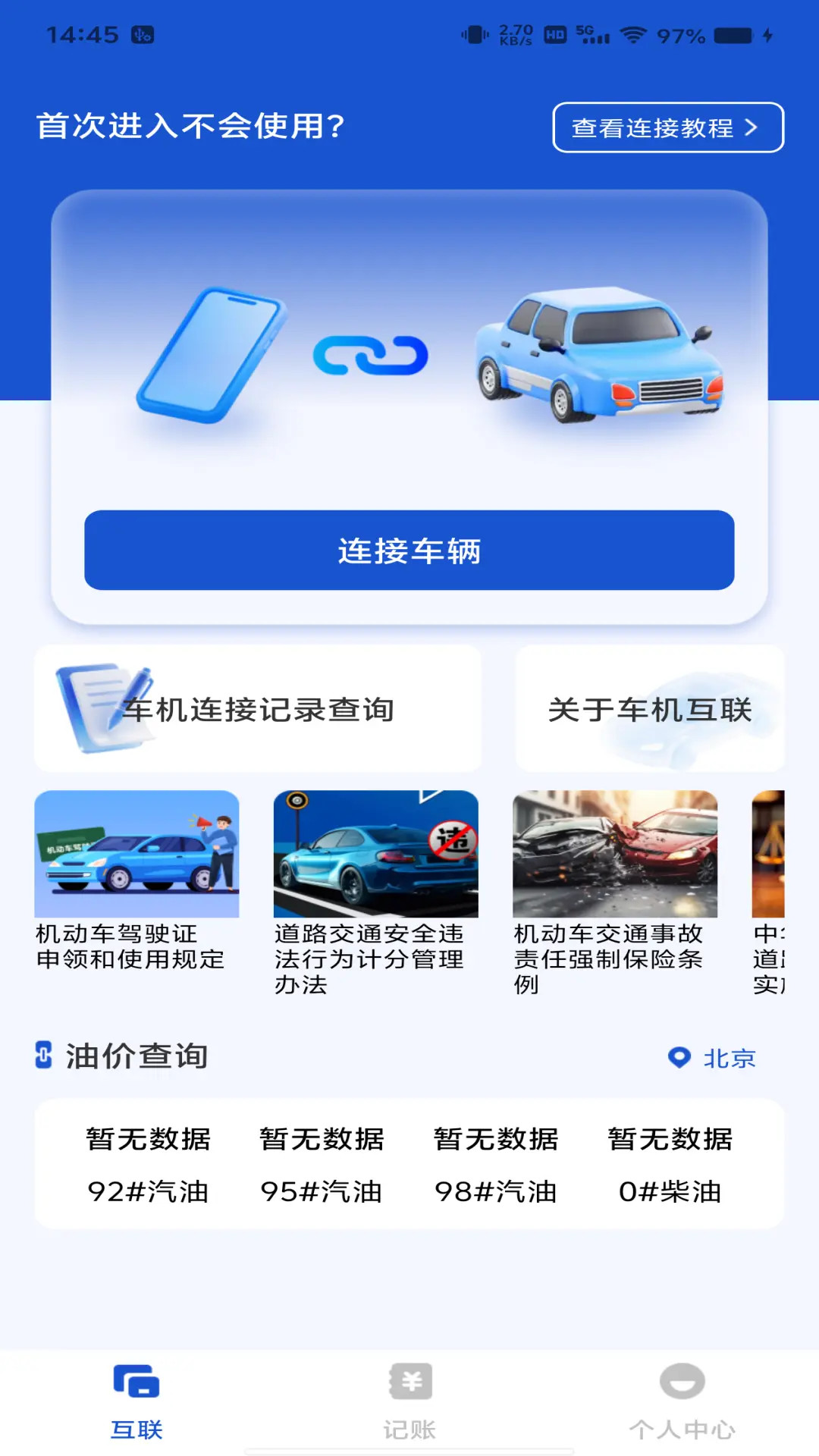This screenshot has width=819, height=1456.
Task: Click the car illustration in the banner
Action: (599, 353)
